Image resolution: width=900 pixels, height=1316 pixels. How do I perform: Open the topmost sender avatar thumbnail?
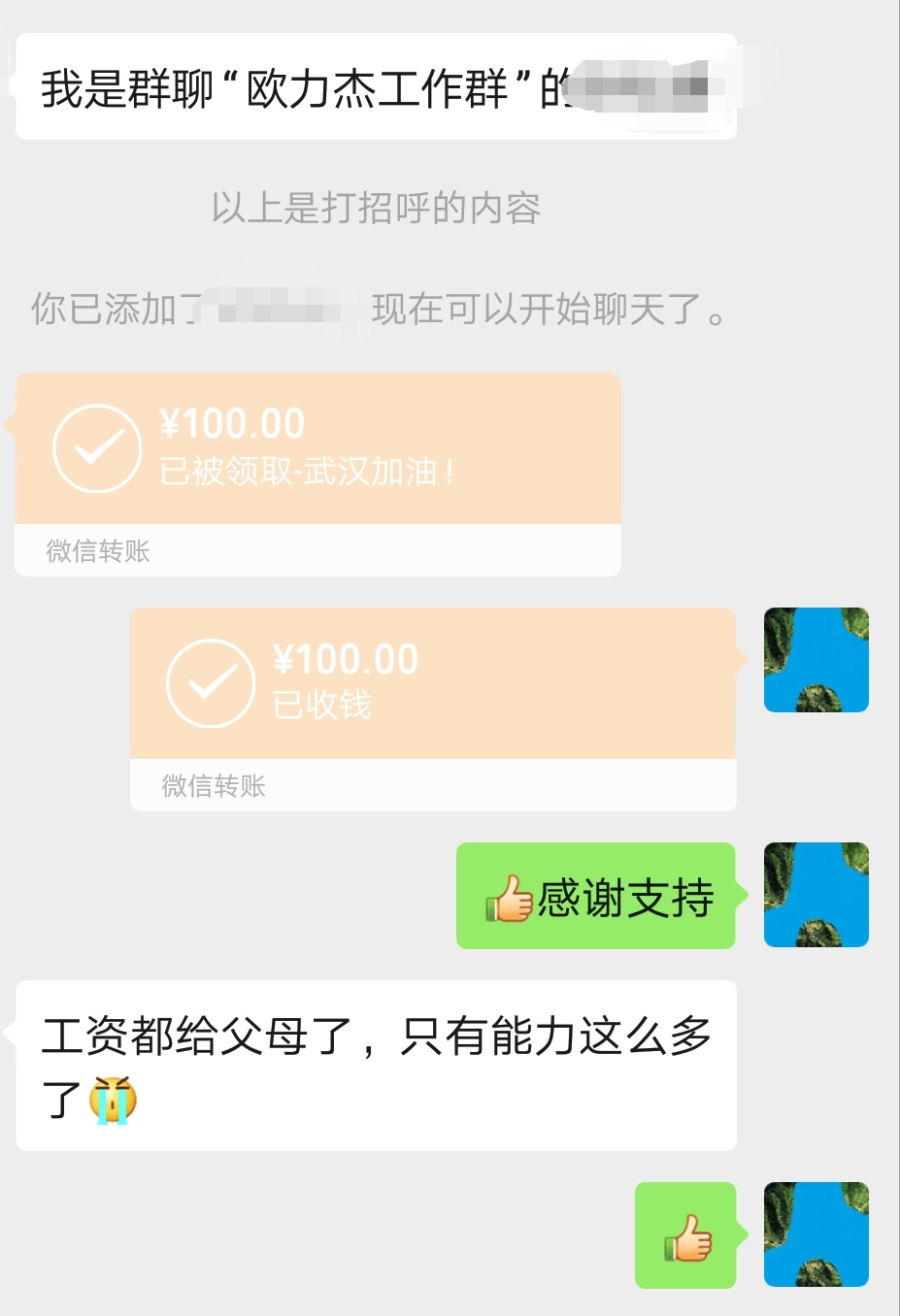(816, 660)
